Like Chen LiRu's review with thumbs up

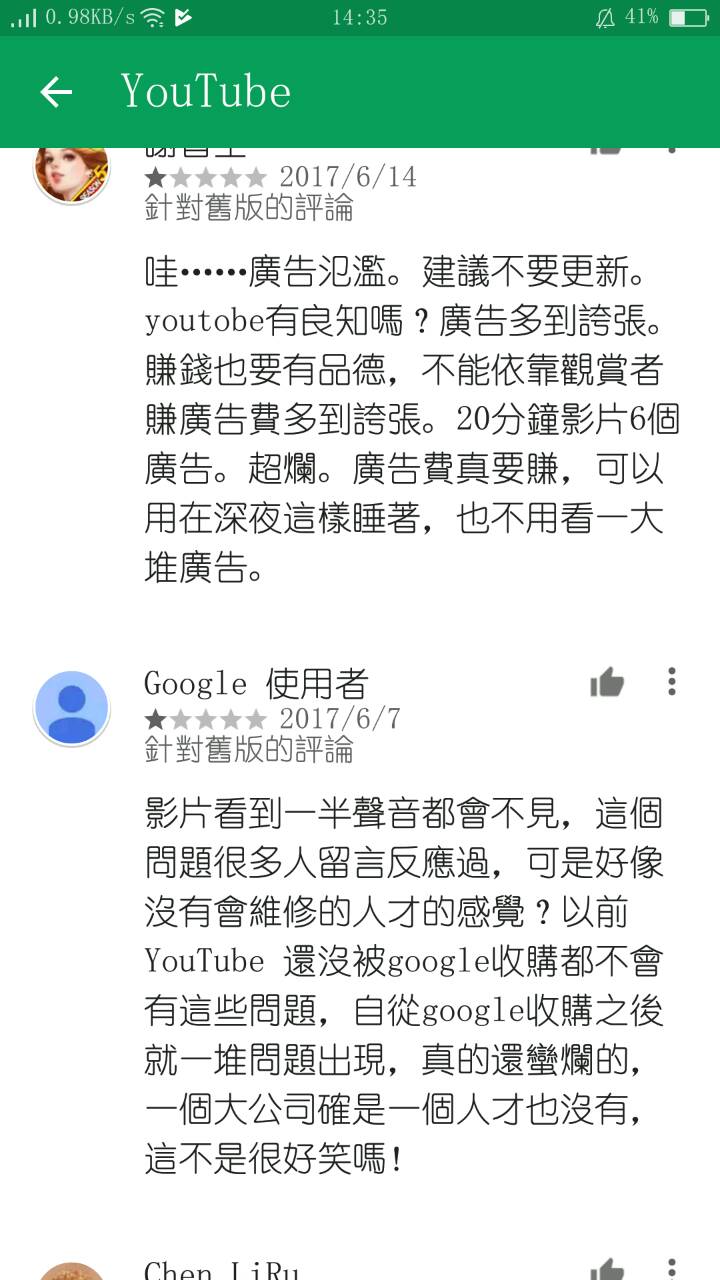[606, 1270]
